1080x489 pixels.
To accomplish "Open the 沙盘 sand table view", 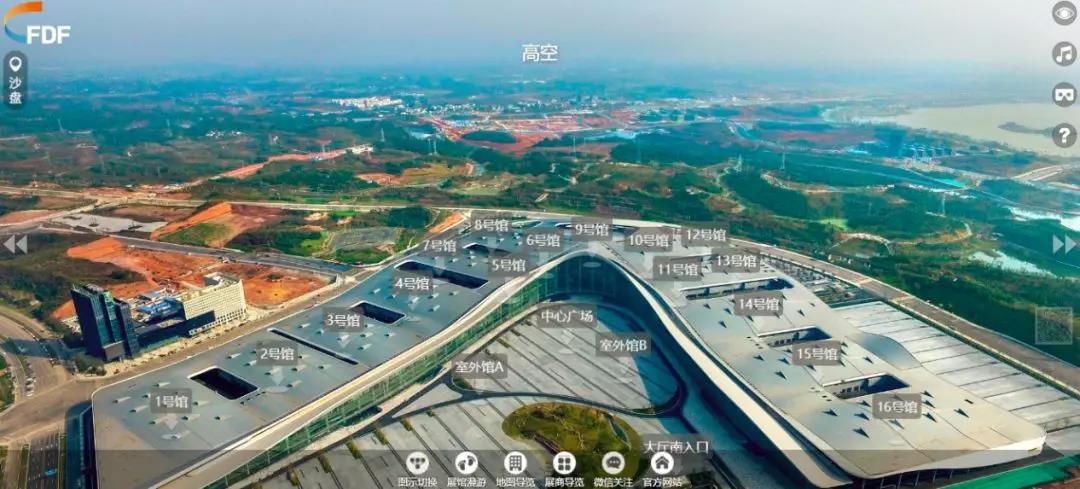I will [x=15, y=79].
